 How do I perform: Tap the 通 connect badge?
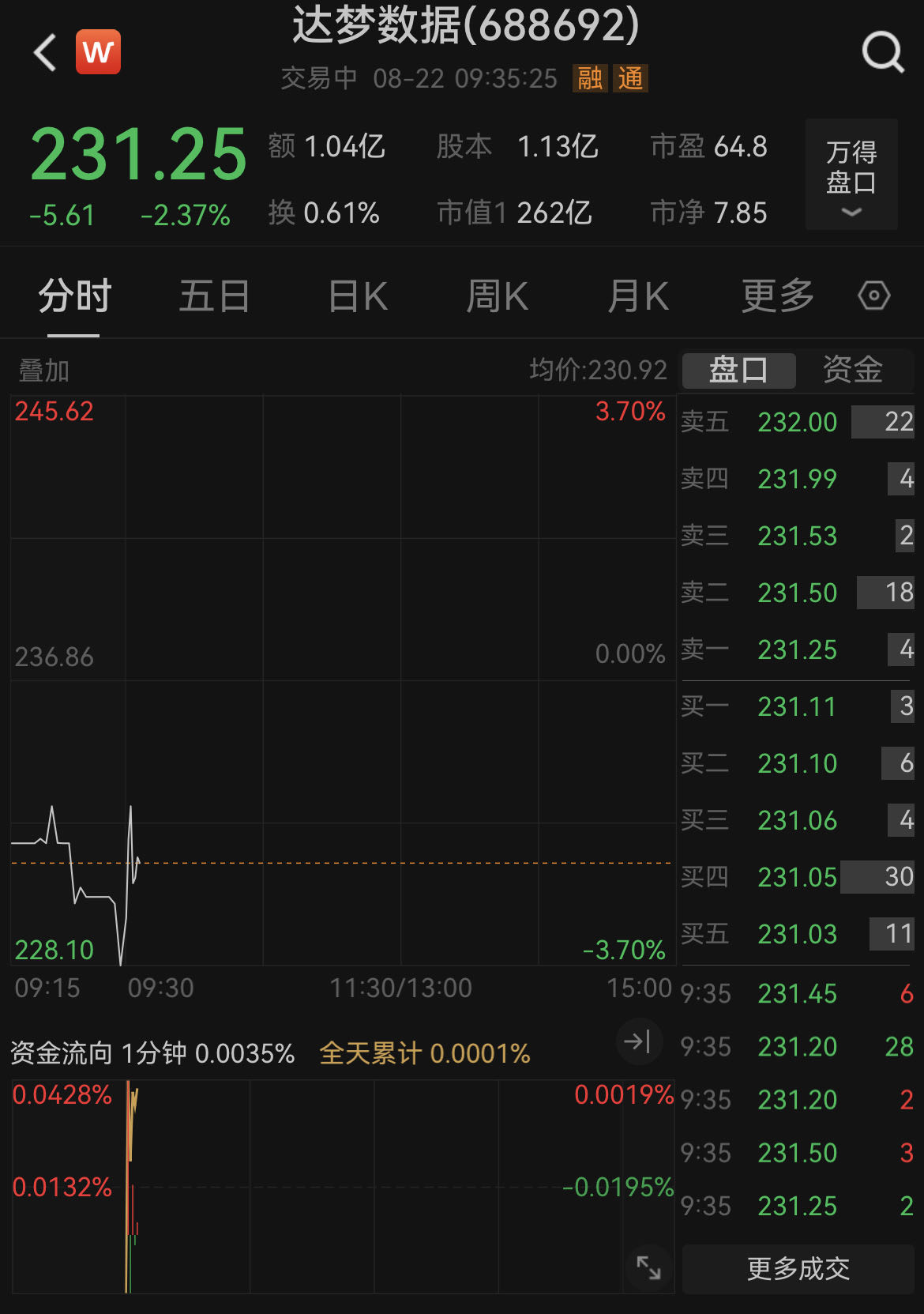(x=630, y=78)
